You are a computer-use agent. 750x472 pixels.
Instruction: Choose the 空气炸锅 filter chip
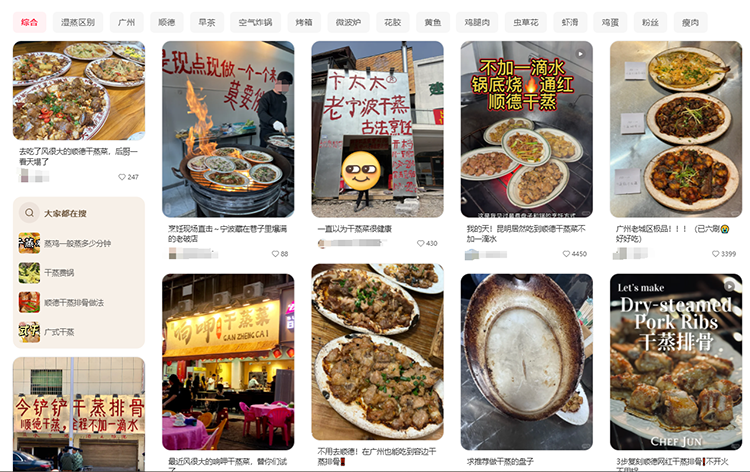[255, 20]
